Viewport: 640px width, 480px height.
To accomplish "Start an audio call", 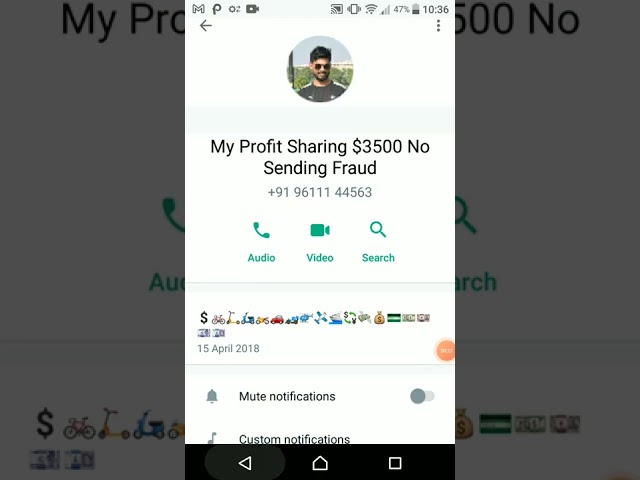I will (261, 240).
